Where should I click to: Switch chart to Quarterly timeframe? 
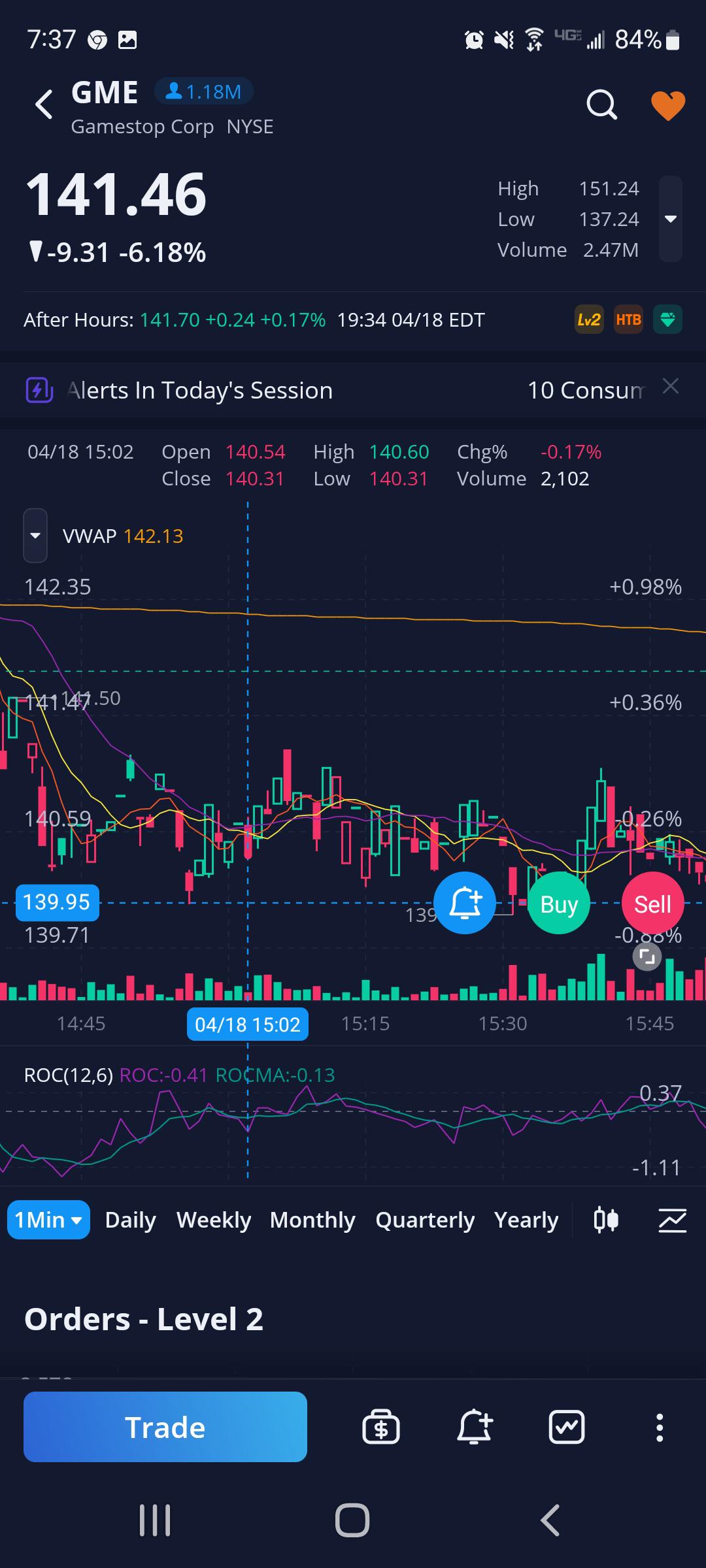(x=425, y=1220)
